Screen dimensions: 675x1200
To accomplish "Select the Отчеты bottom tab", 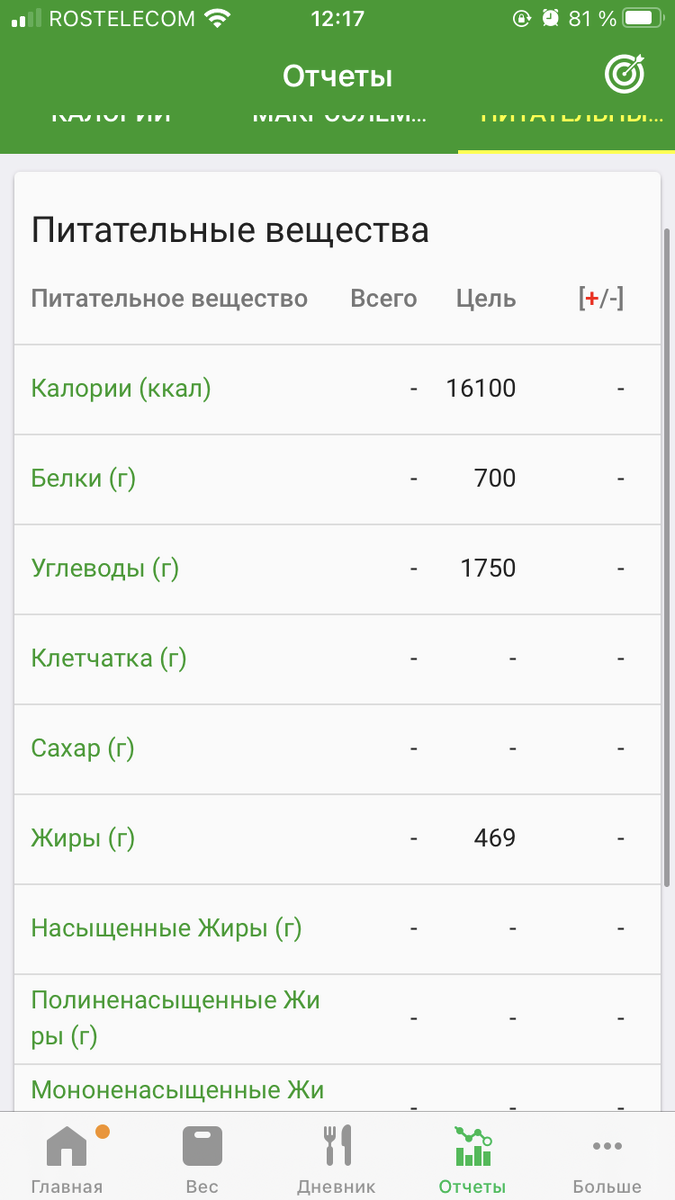I will tap(472, 1158).
